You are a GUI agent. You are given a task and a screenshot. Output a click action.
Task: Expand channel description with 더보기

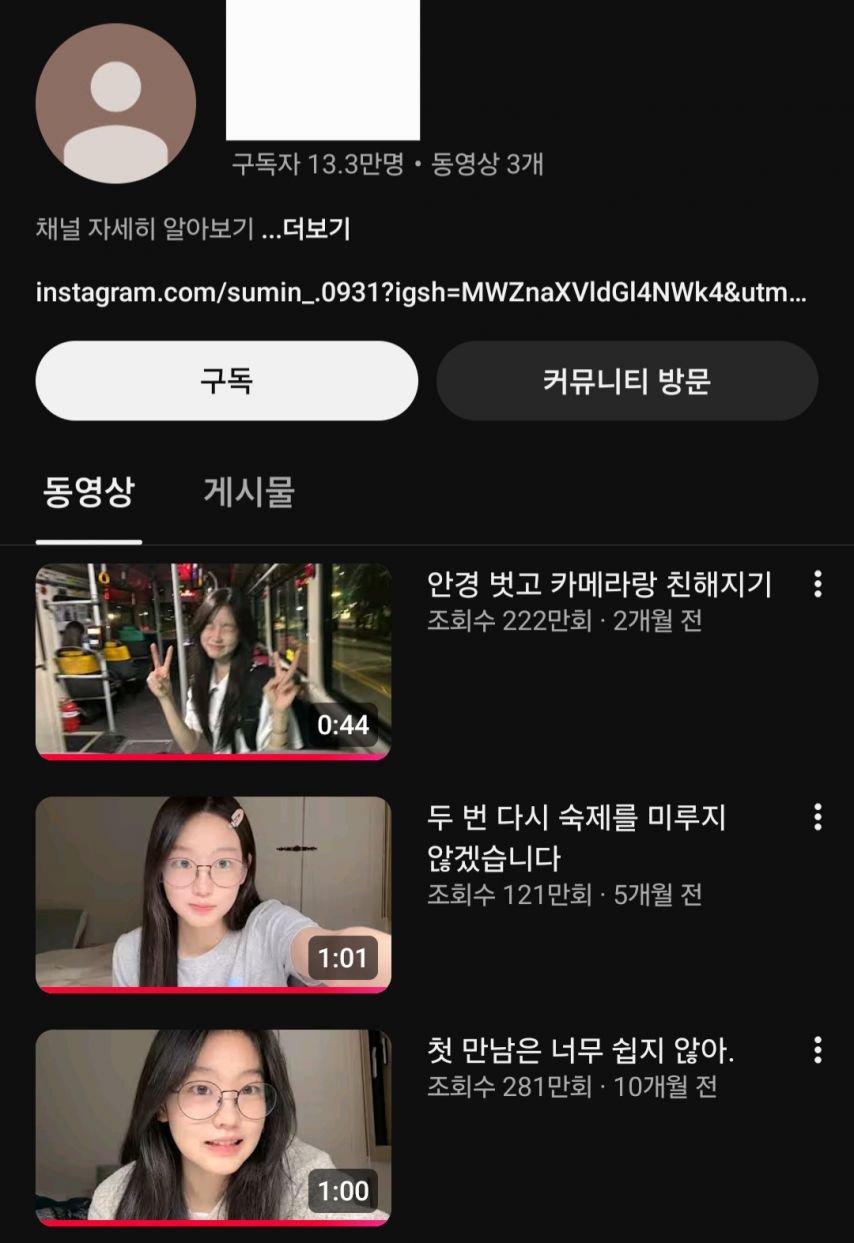(316, 229)
